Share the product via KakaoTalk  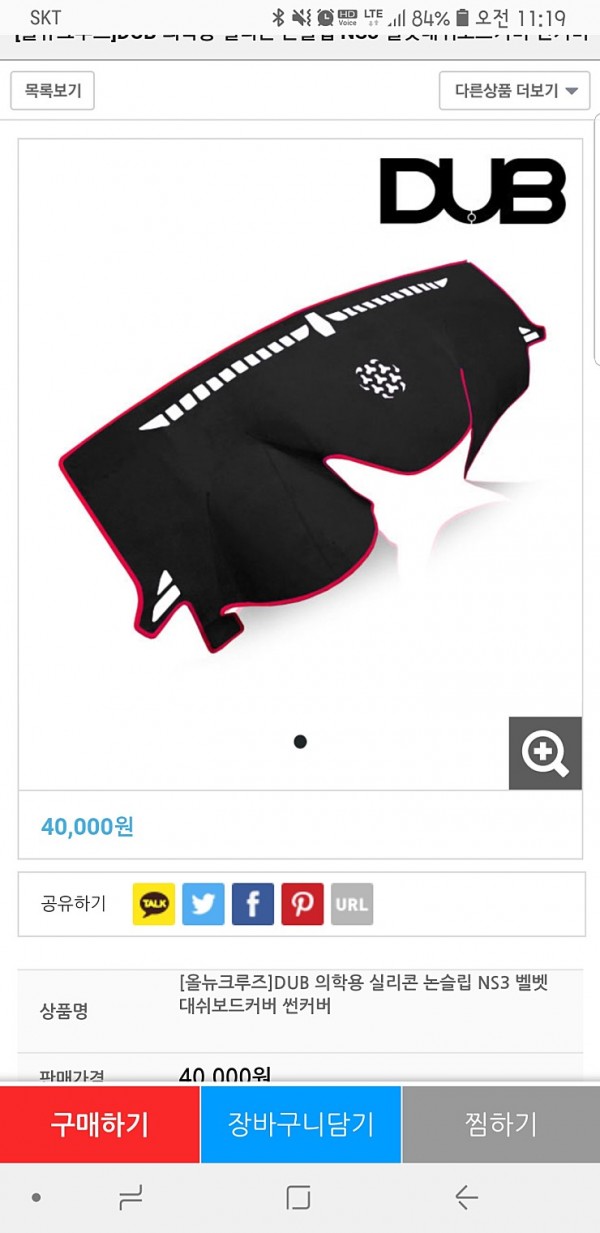(x=153, y=904)
